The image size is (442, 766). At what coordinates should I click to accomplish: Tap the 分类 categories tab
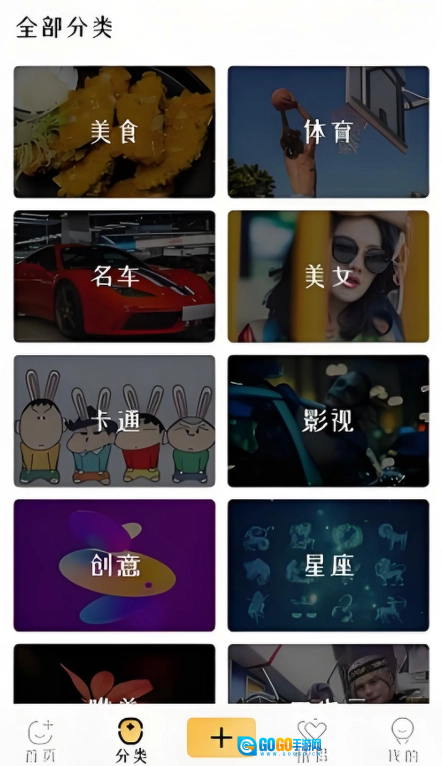coord(131,740)
